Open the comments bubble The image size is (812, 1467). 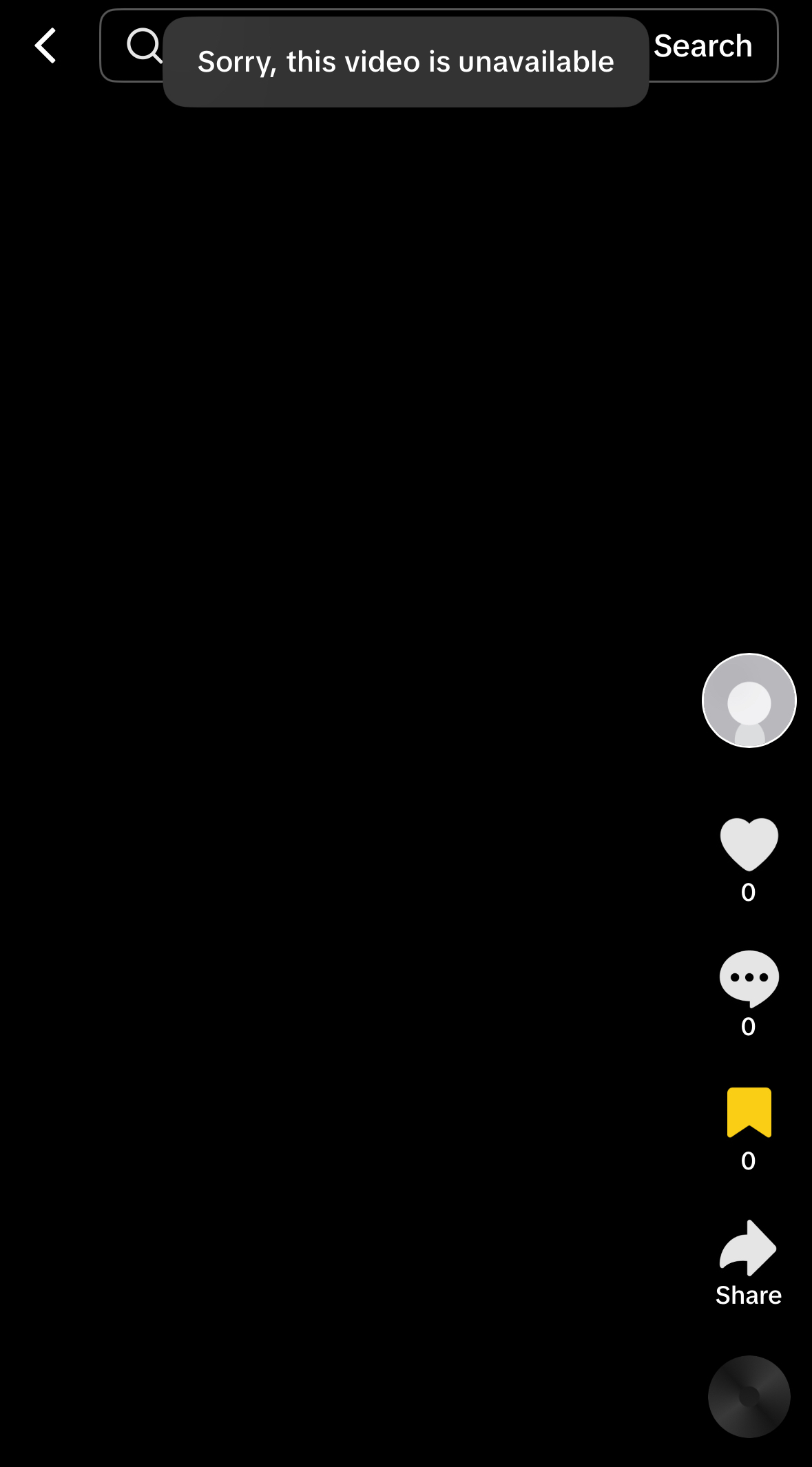749,978
